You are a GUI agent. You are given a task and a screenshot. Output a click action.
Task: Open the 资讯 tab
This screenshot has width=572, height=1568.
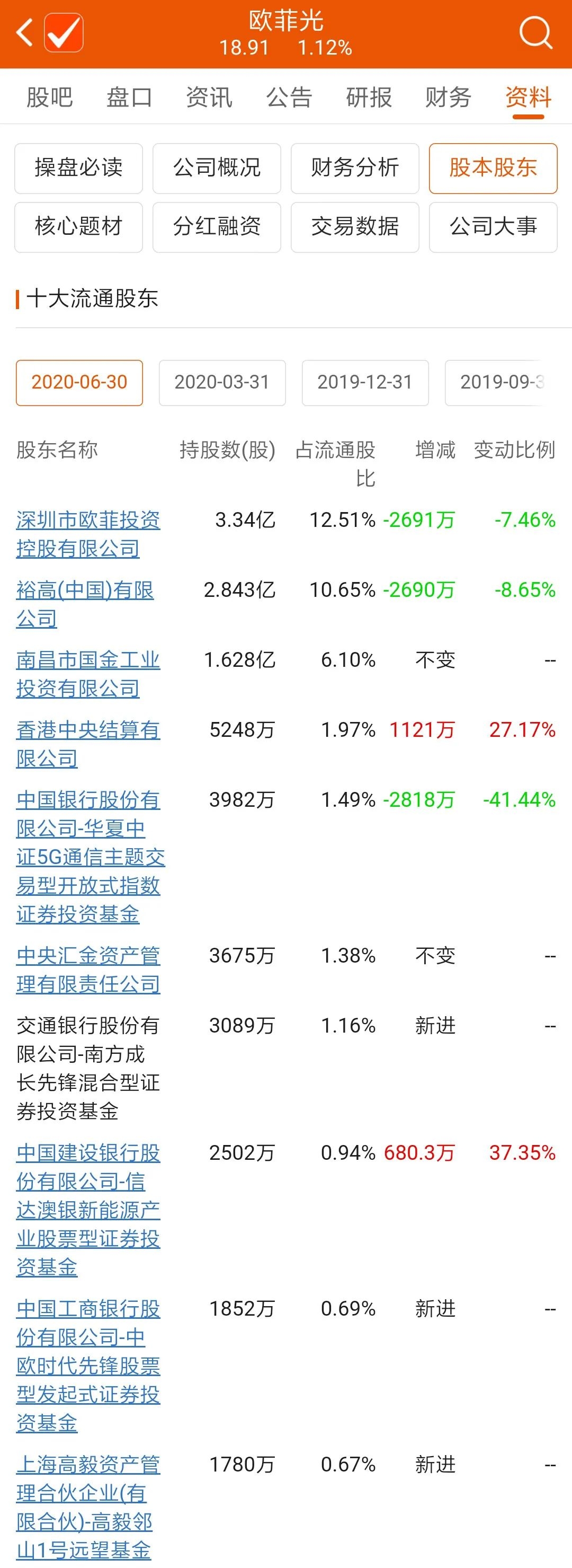point(209,98)
